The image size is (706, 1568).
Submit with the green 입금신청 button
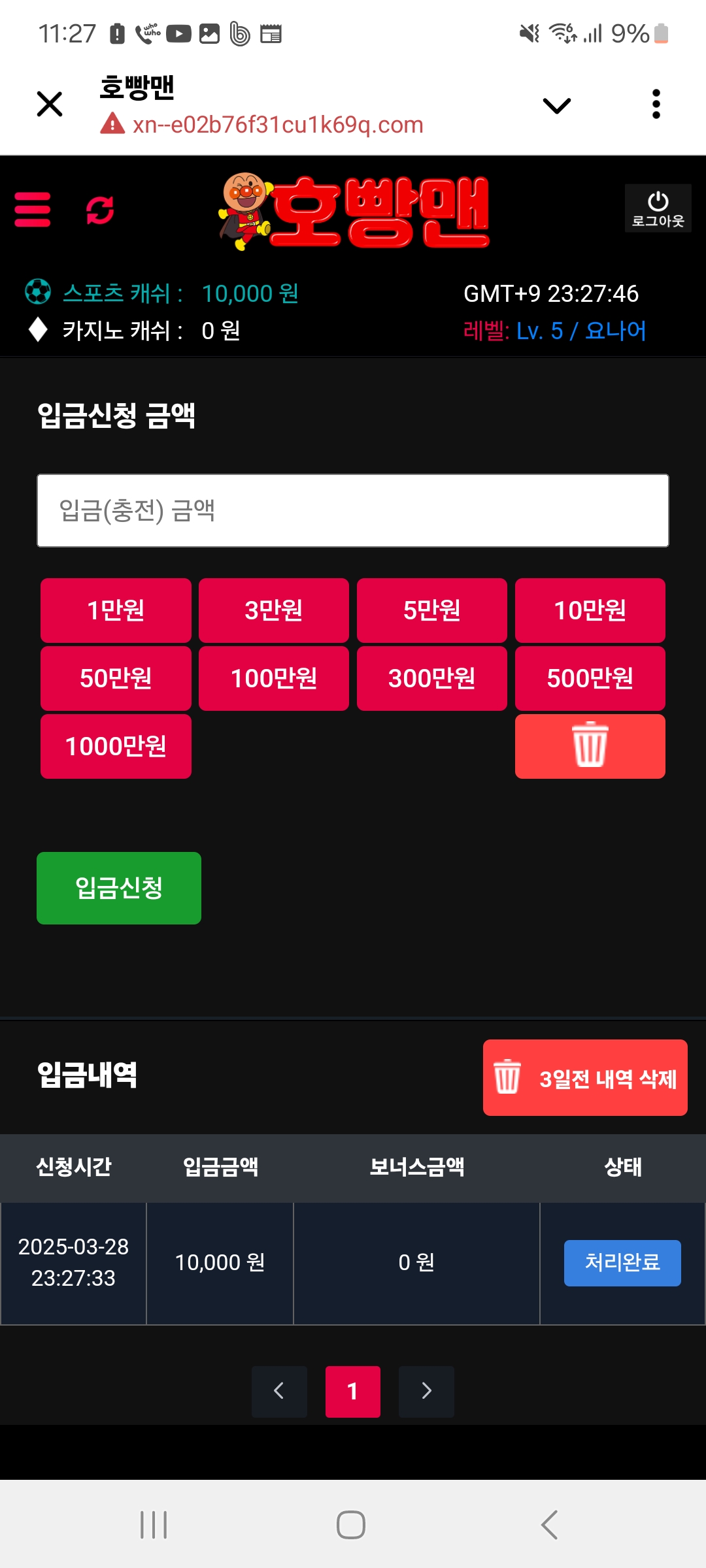click(x=119, y=888)
